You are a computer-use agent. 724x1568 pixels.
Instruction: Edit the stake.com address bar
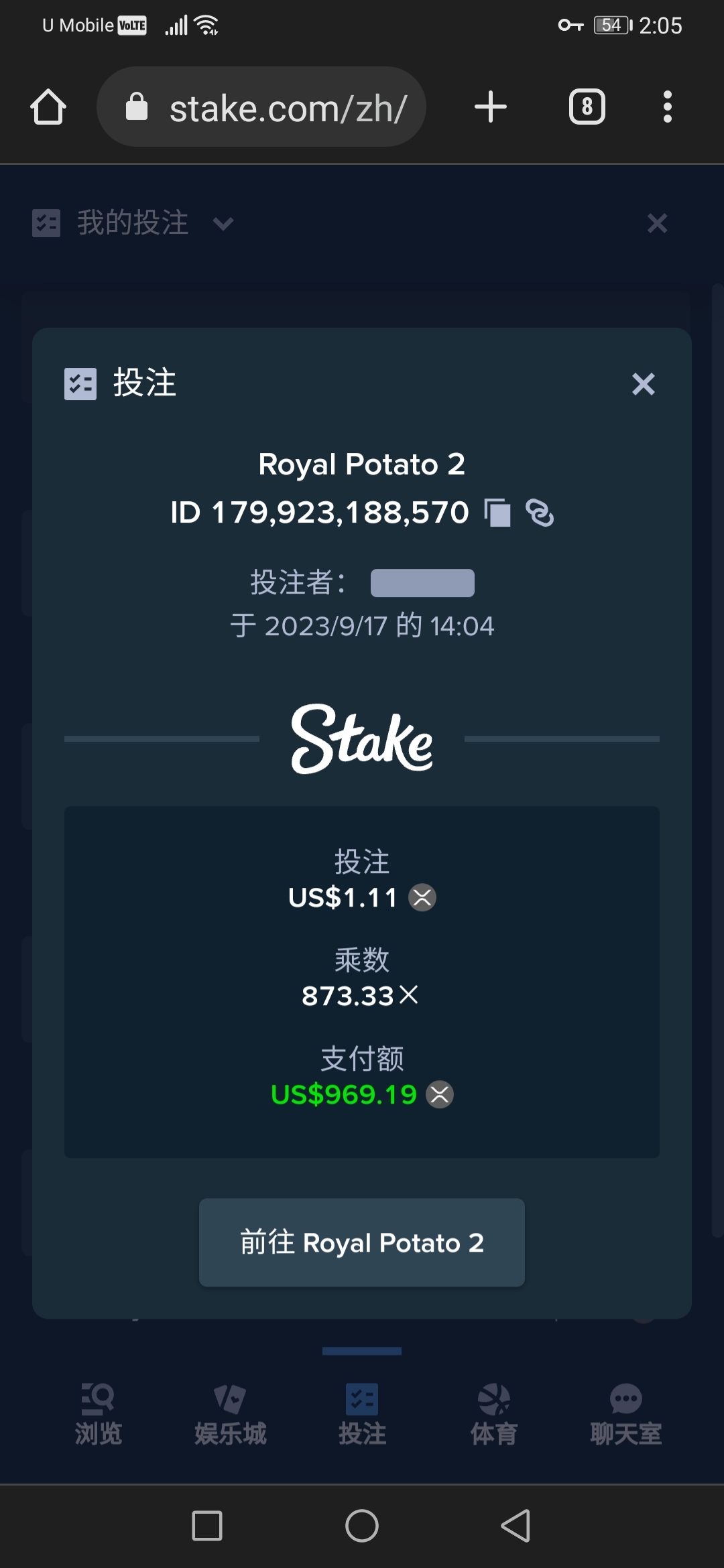pos(261,107)
